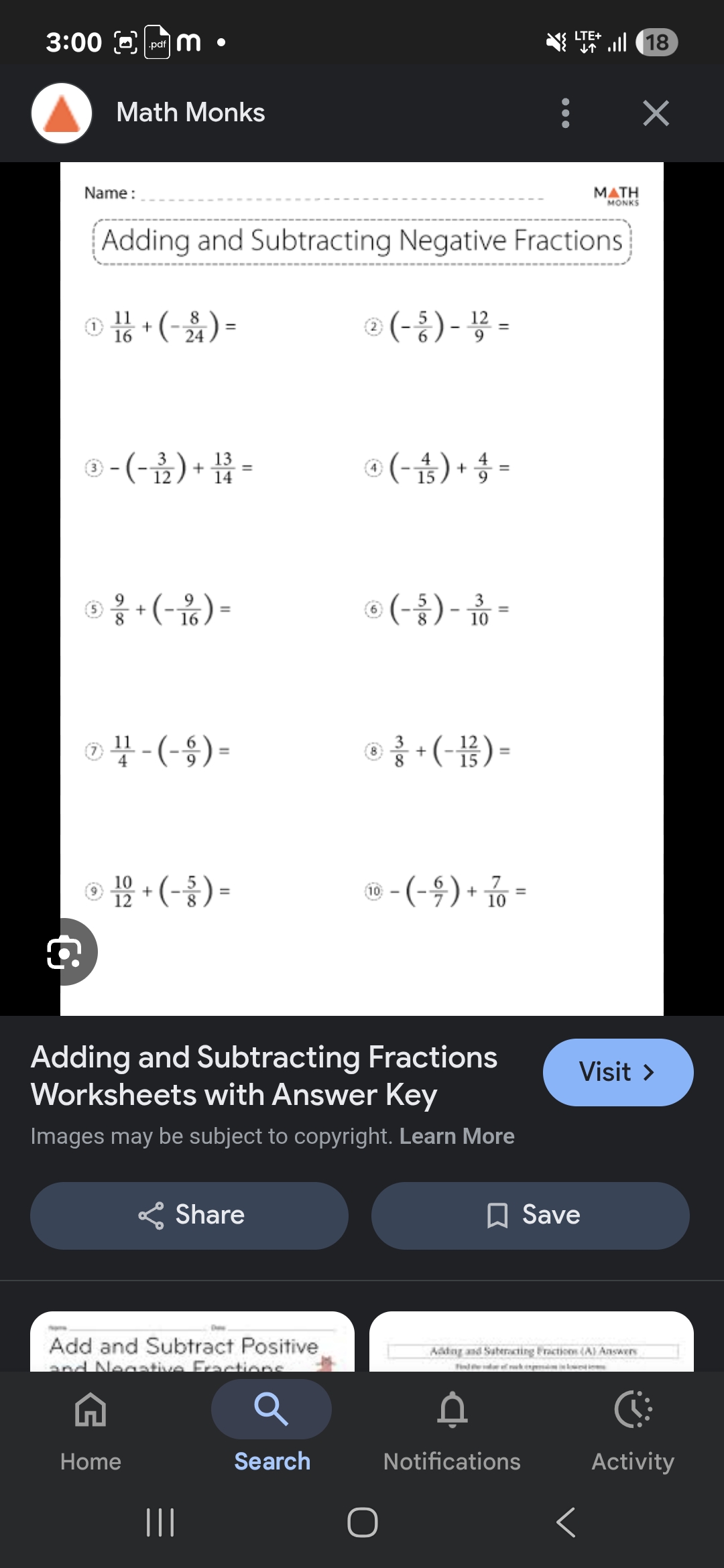The width and height of the screenshot is (724, 1568).
Task: Save the image to collections
Action: click(530, 1216)
